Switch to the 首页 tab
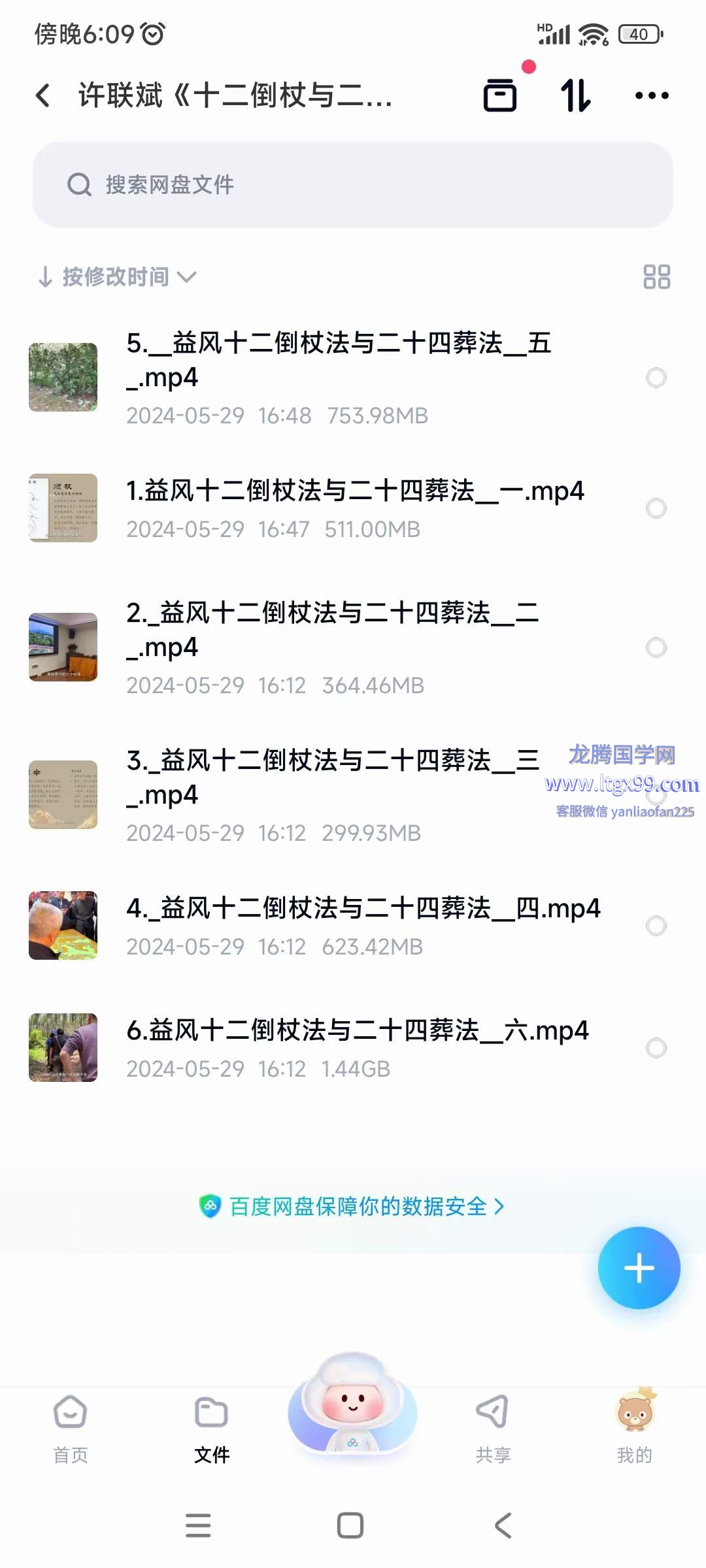Screen dimensions: 706x1568 point(71,1428)
